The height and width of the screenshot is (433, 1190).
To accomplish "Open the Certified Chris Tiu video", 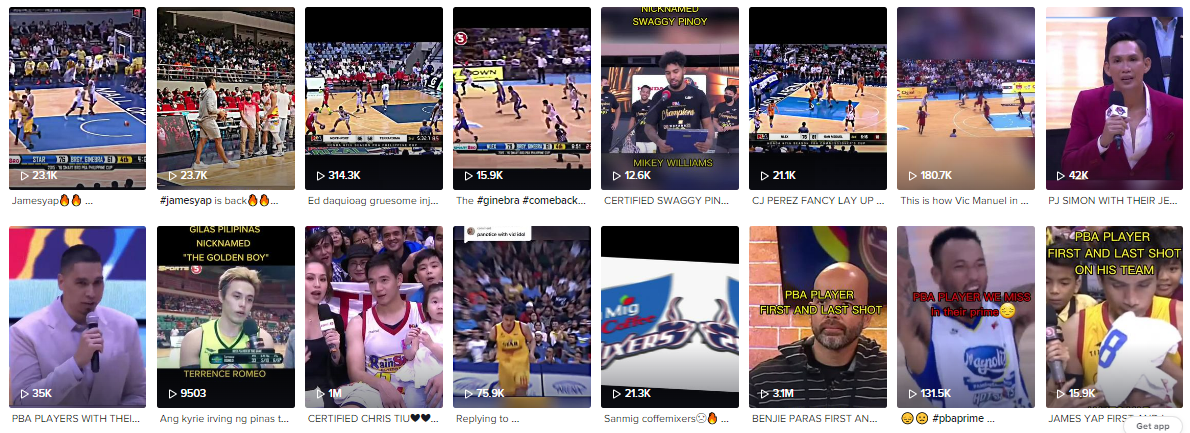I will tap(373, 316).
